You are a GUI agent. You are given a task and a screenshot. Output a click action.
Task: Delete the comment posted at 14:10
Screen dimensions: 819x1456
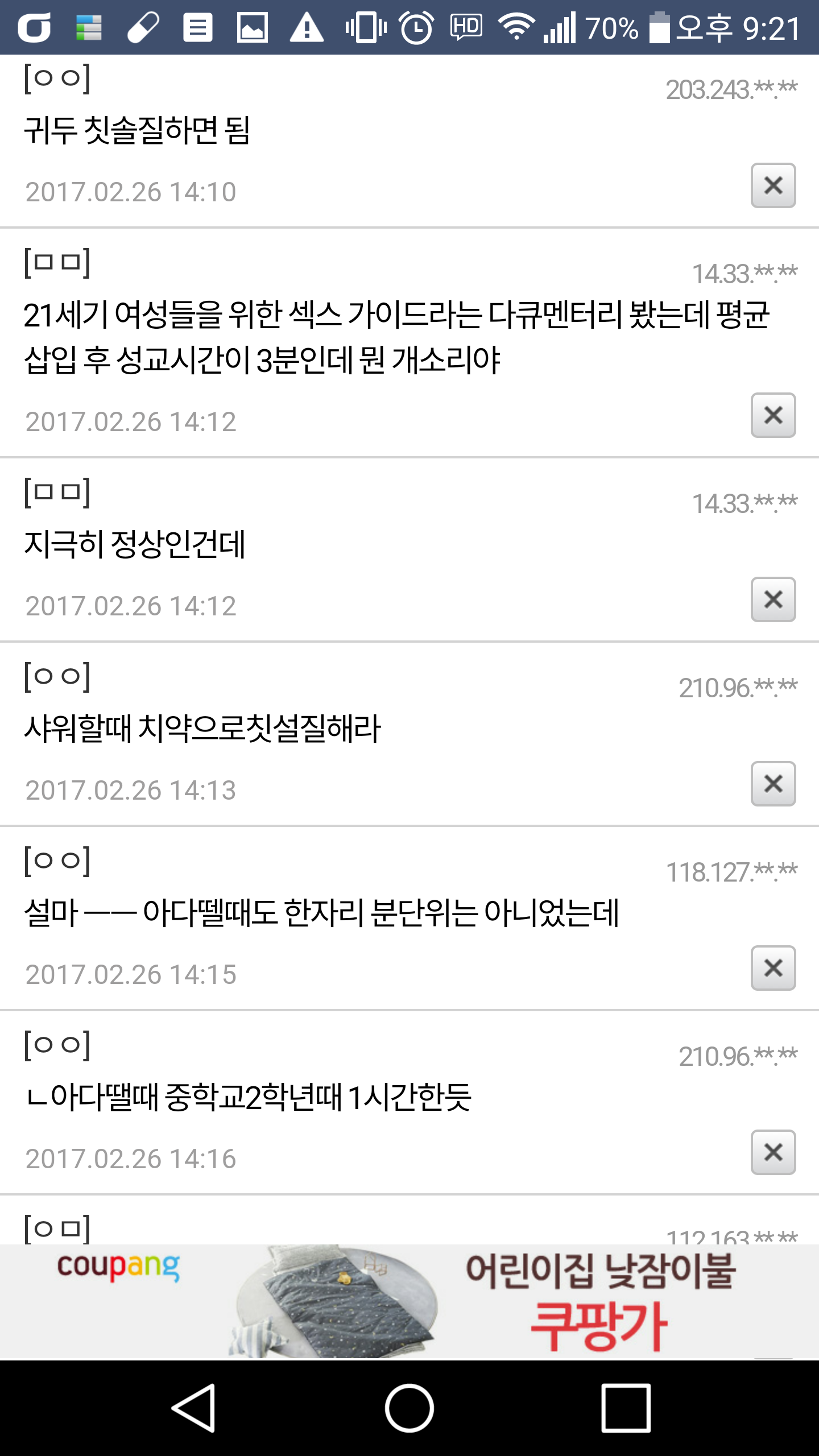(773, 185)
